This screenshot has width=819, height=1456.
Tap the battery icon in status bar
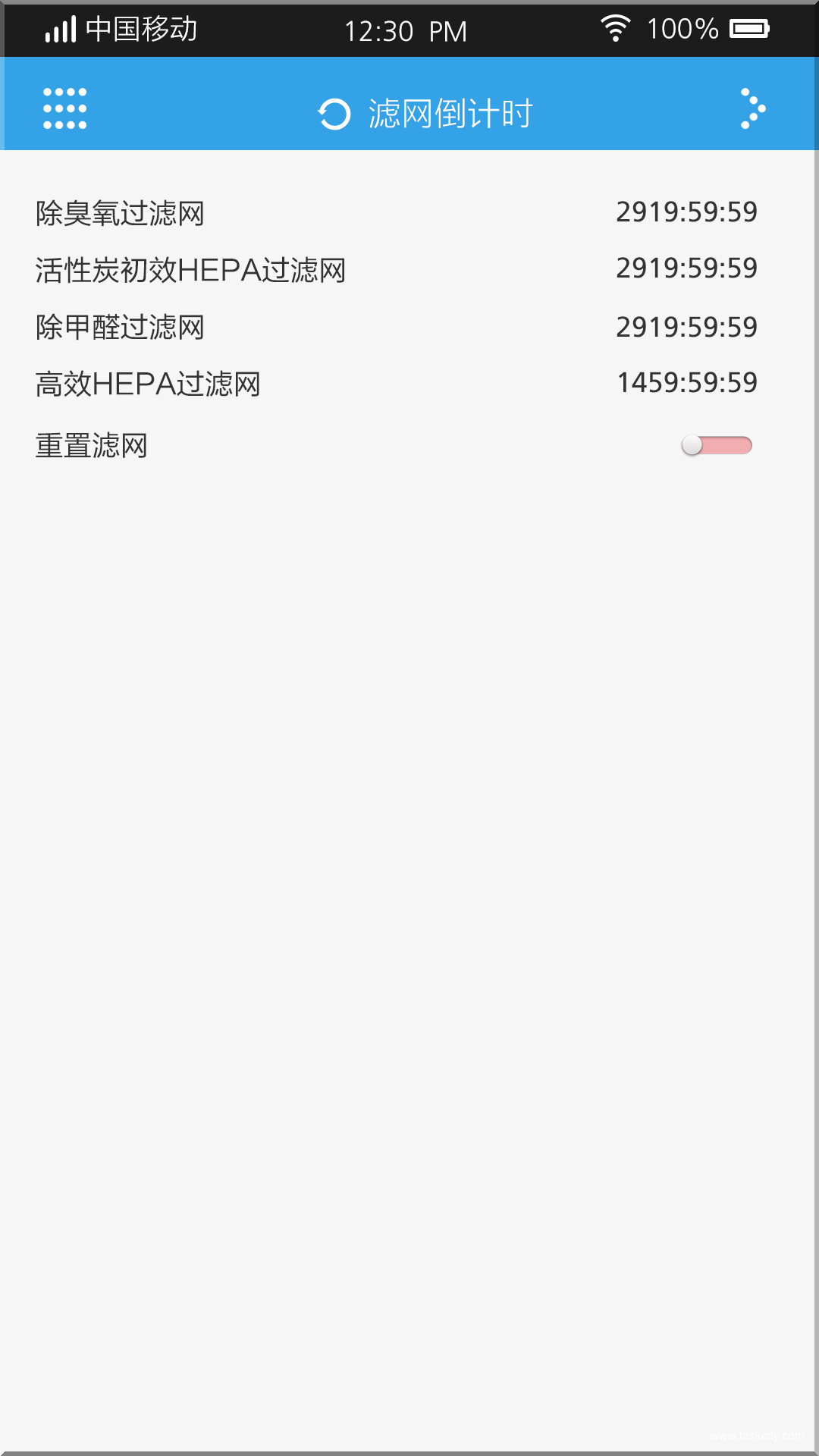(x=751, y=29)
